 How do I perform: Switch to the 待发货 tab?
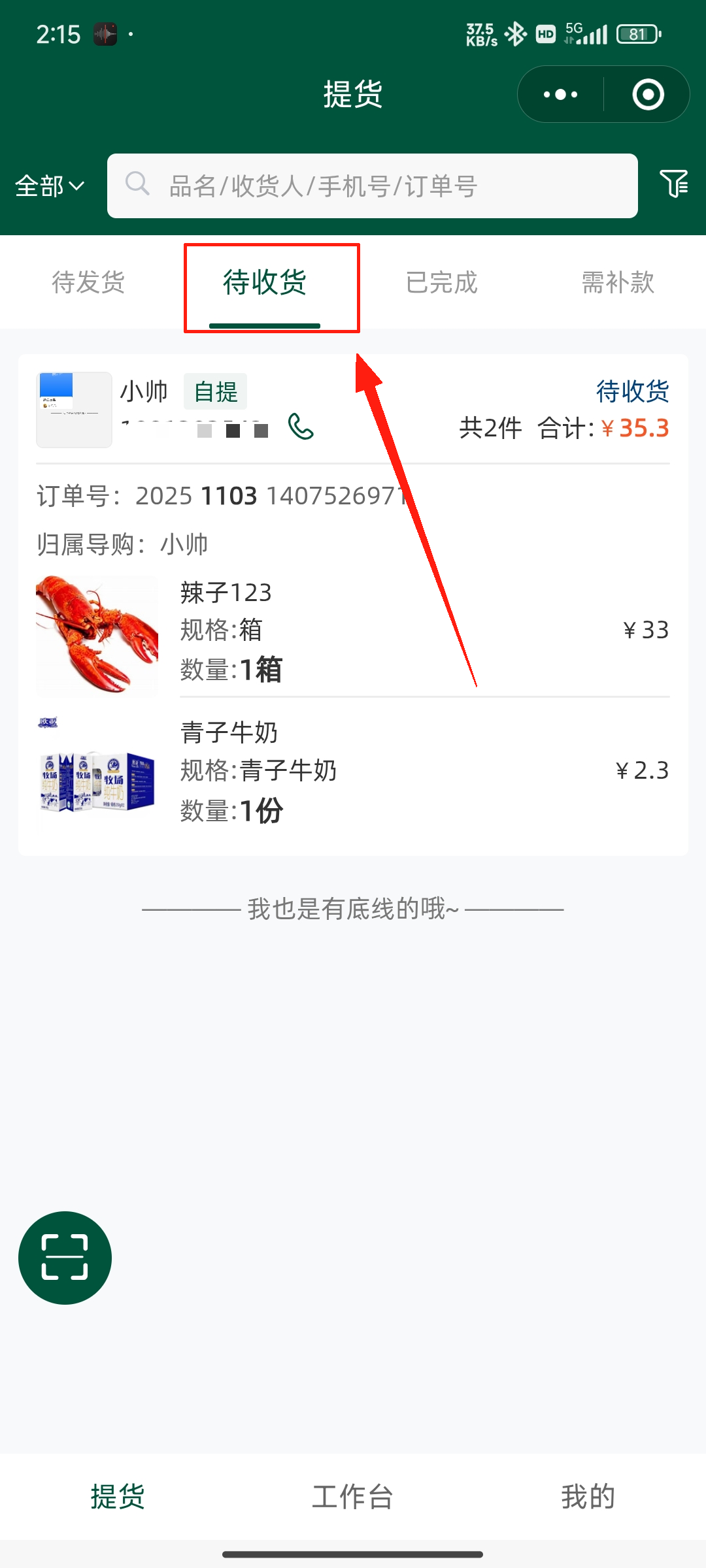tap(88, 283)
